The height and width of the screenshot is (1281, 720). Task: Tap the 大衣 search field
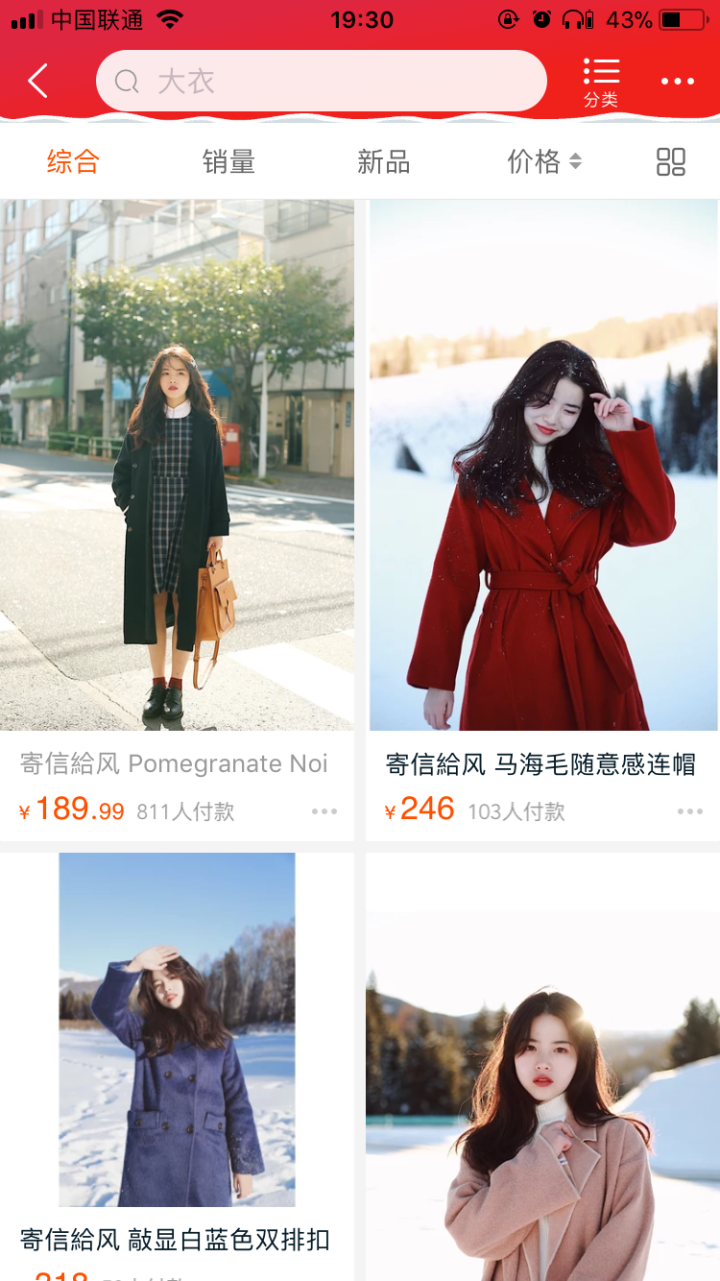pyautogui.click(x=320, y=81)
